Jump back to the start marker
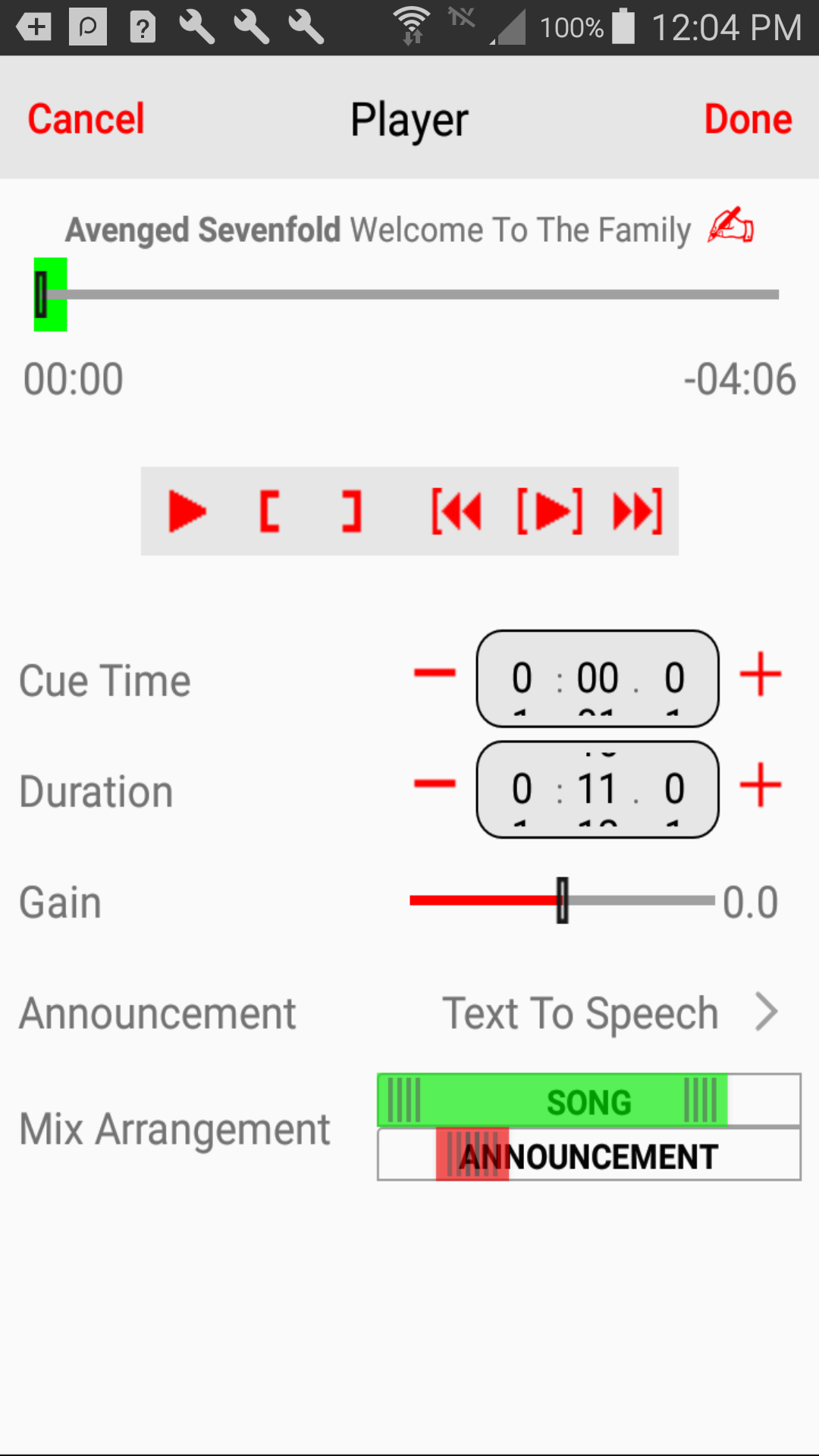This screenshot has height=1456, width=819. [x=457, y=512]
